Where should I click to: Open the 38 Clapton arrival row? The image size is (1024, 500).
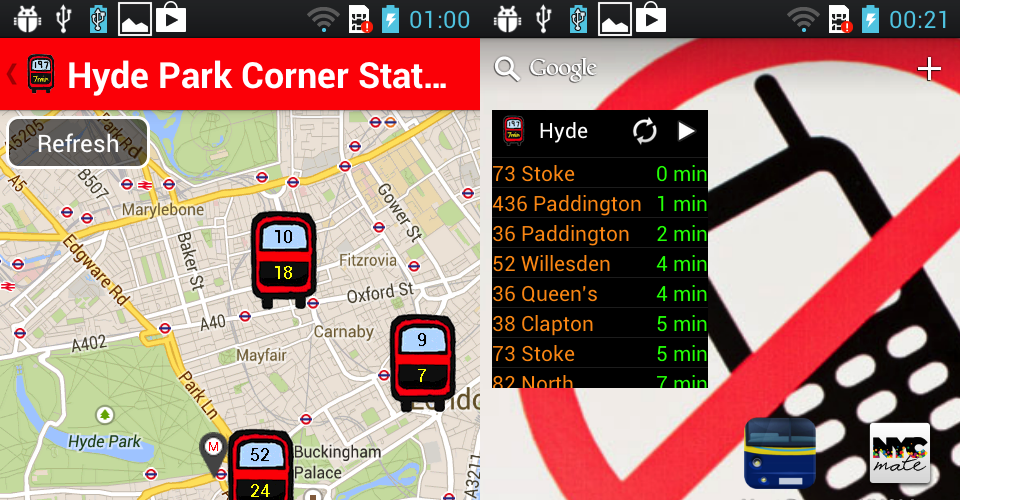click(599, 324)
